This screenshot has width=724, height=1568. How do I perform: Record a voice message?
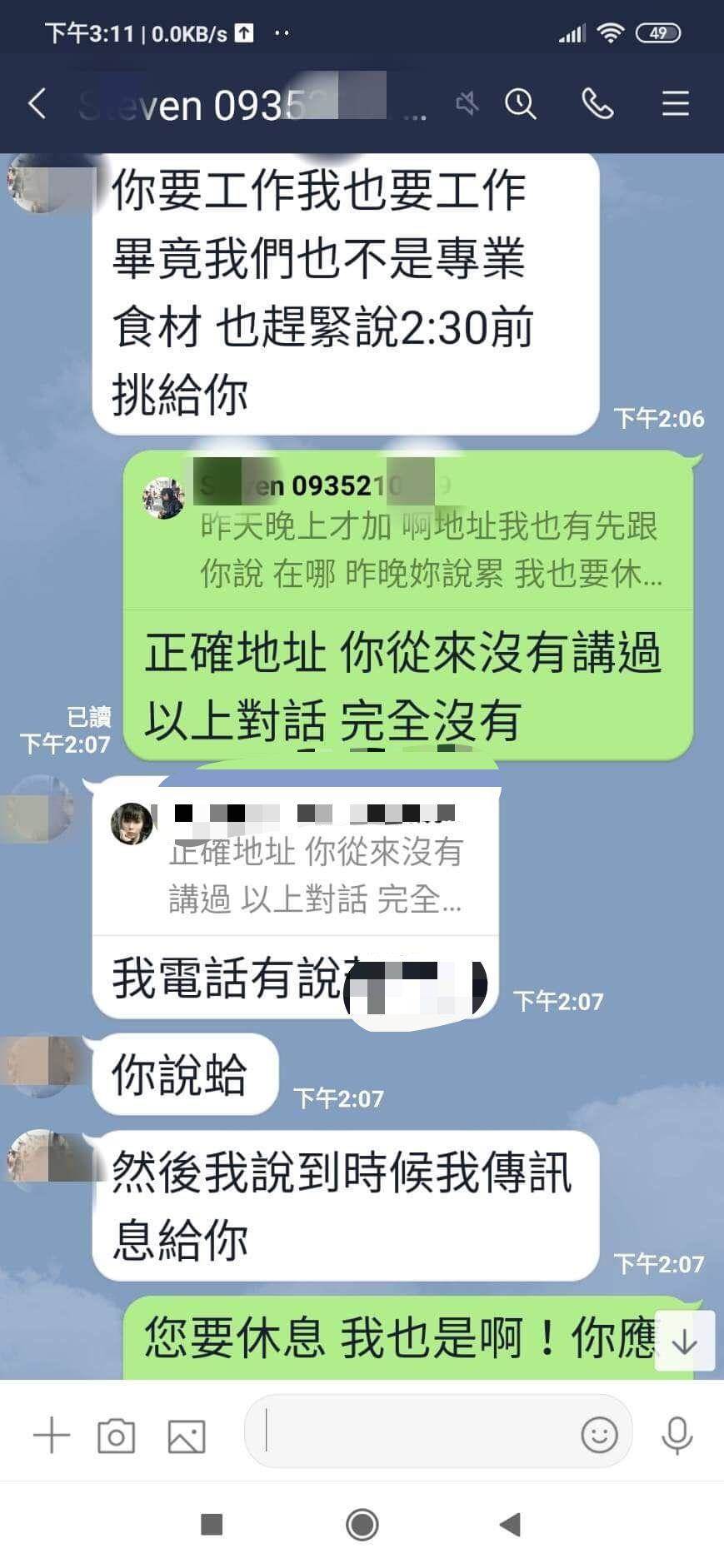pos(677,1435)
